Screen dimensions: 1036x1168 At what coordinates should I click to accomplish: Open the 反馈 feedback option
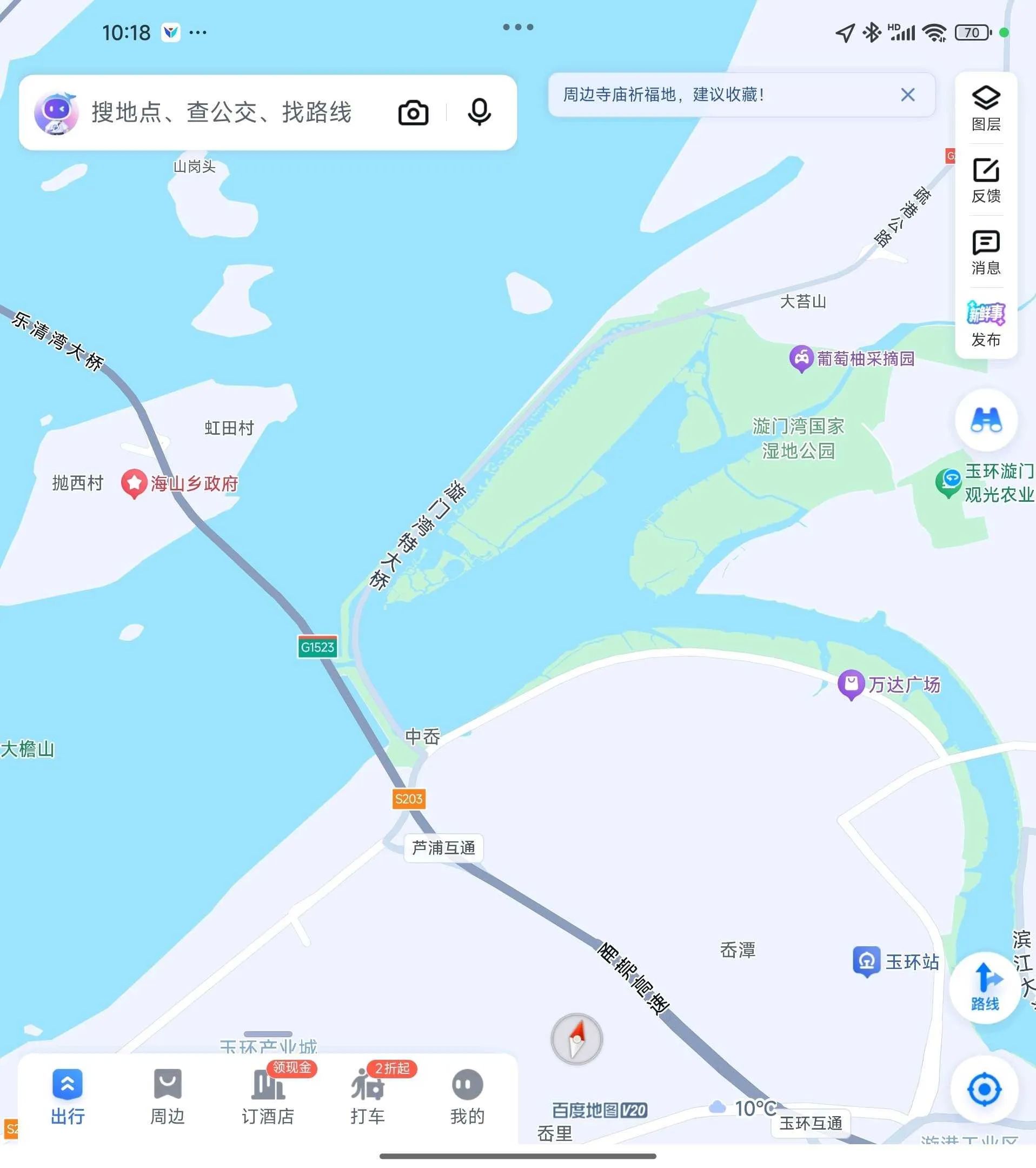(986, 180)
